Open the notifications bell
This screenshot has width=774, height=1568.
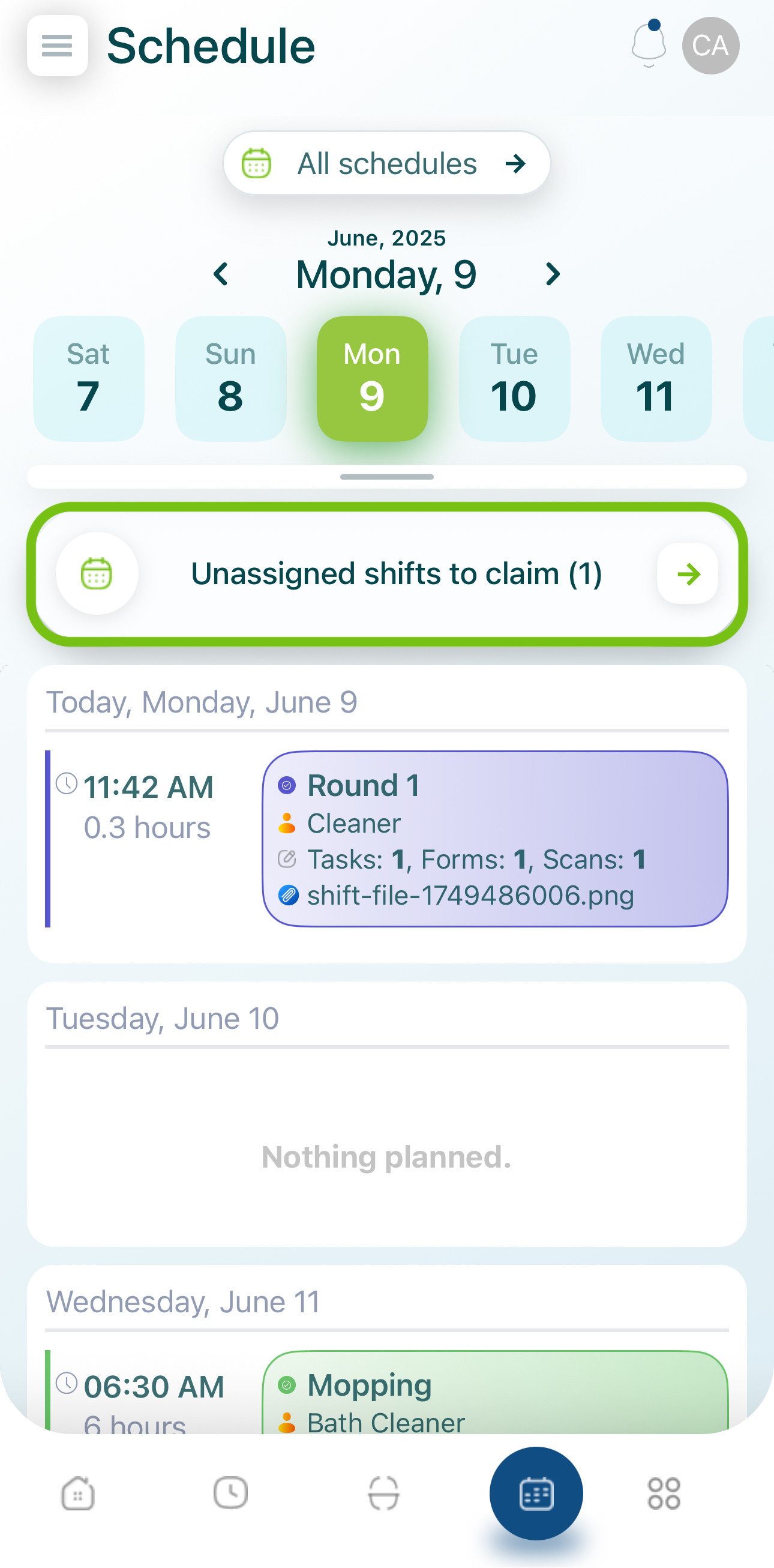pyautogui.click(x=648, y=45)
